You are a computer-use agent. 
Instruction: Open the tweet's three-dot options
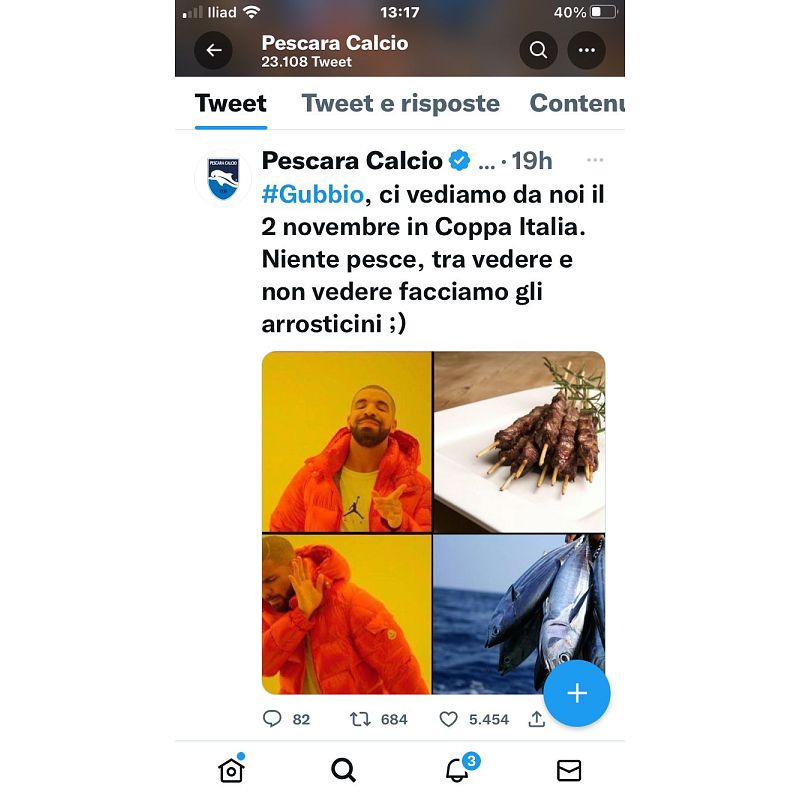click(x=595, y=160)
